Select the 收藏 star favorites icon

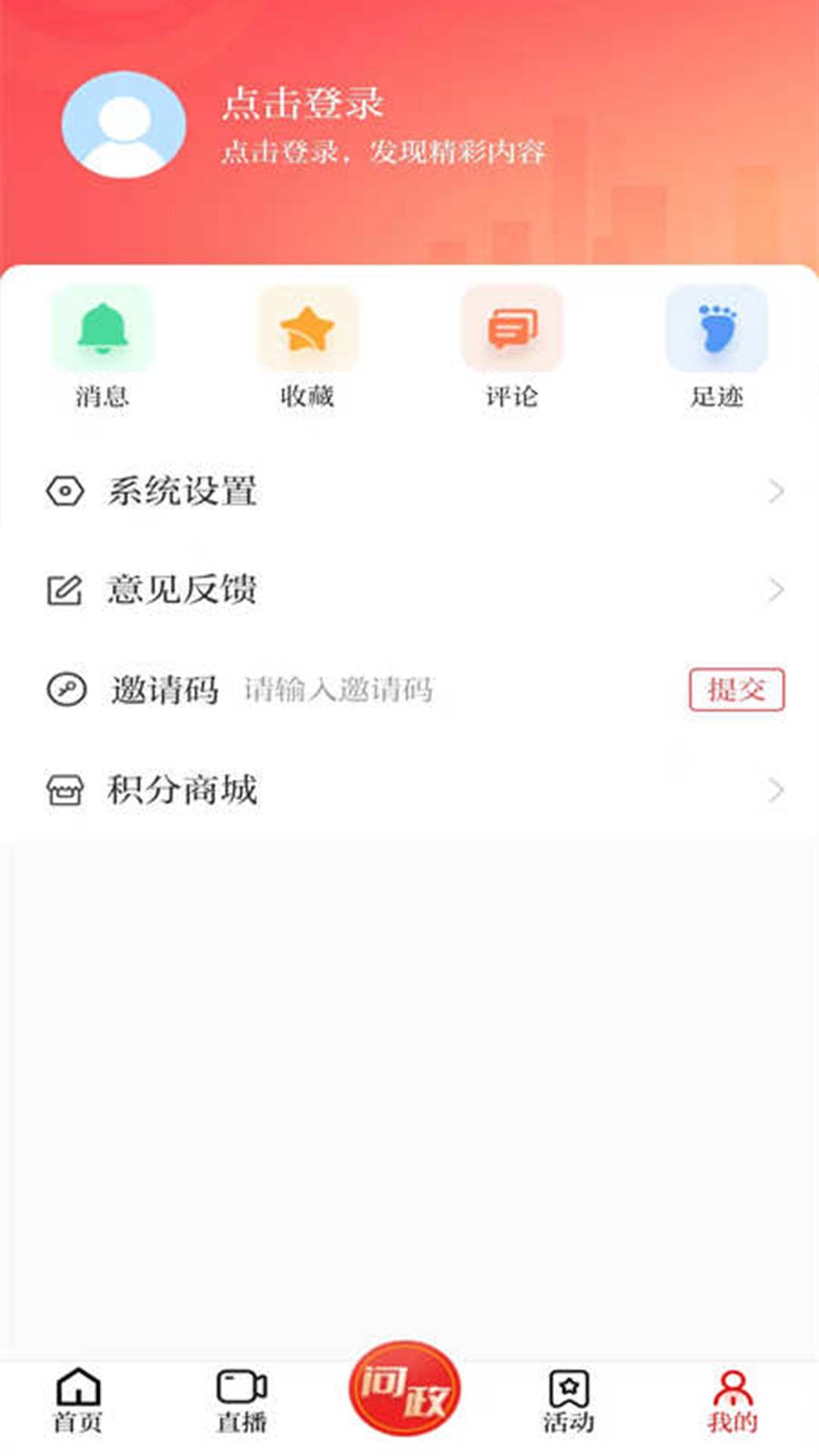click(x=307, y=328)
